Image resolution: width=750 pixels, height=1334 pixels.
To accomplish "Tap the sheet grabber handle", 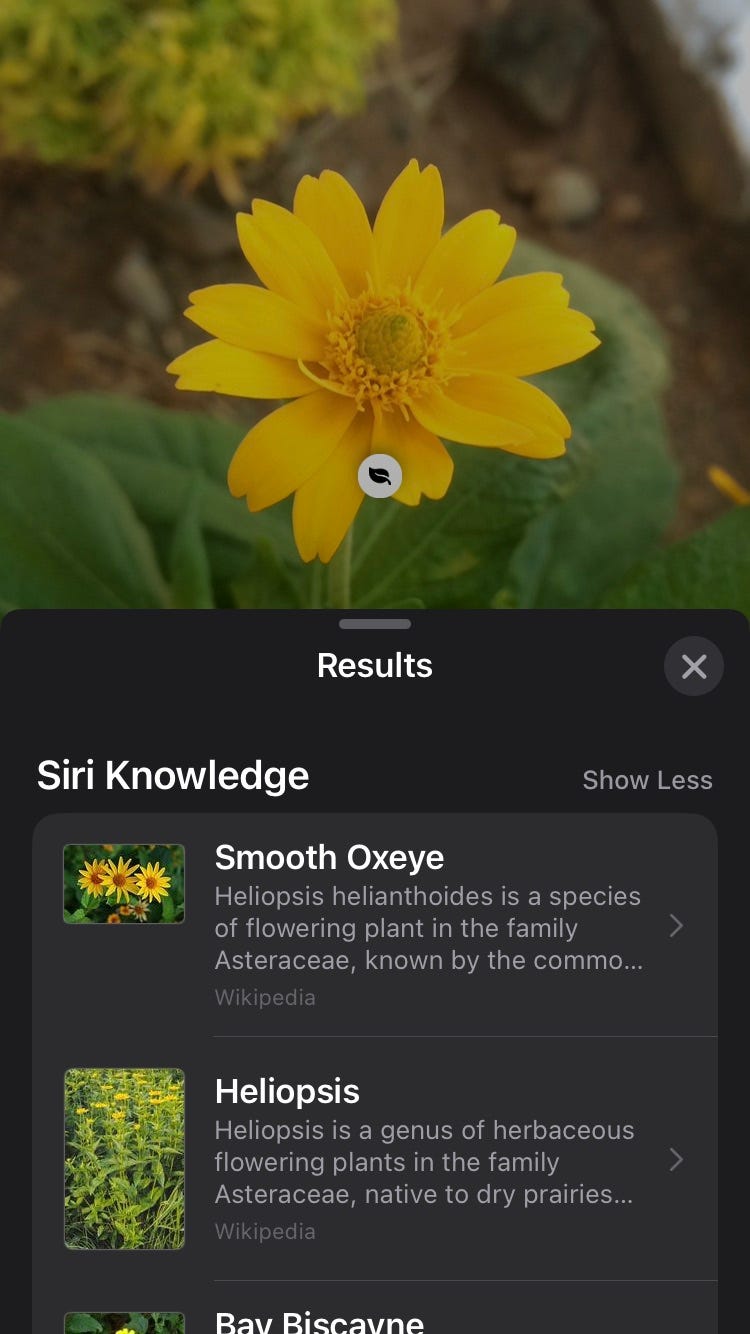I will point(375,624).
